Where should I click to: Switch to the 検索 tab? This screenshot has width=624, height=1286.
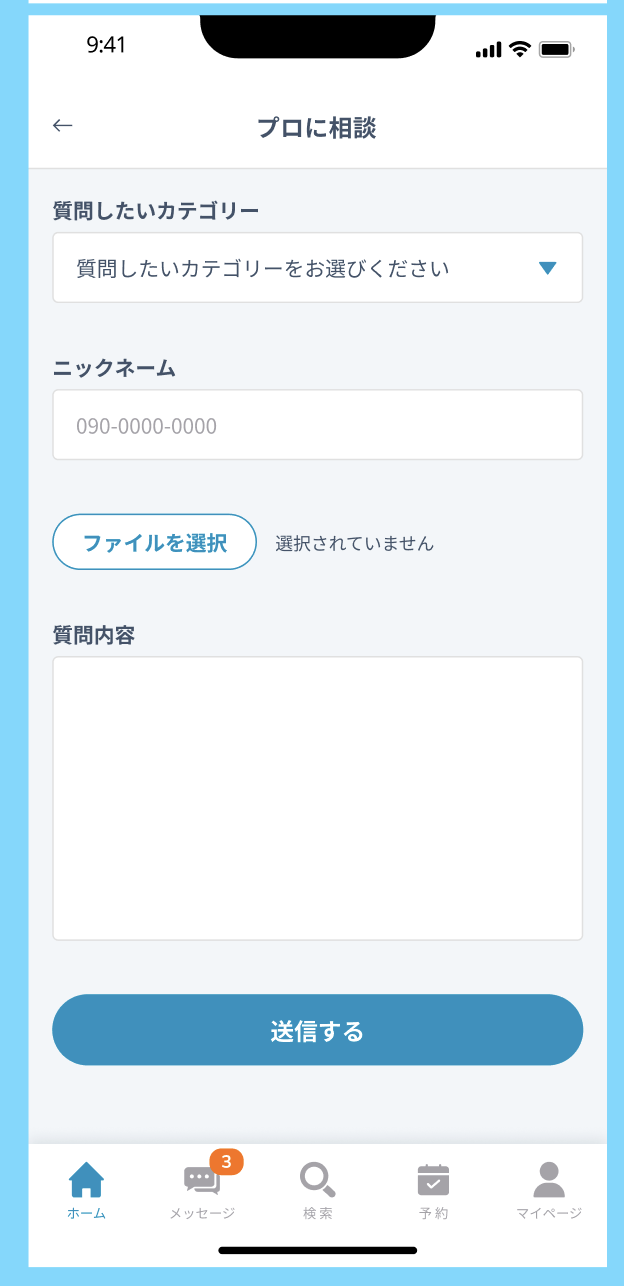click(318, 1192)
